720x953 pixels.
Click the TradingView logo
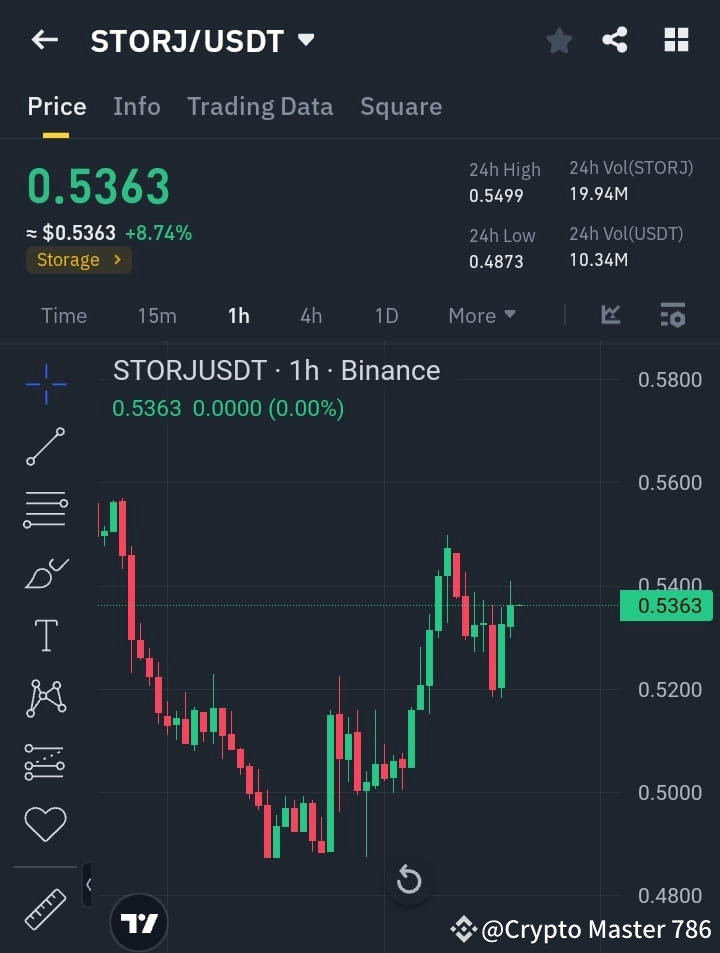coord(139,921)
